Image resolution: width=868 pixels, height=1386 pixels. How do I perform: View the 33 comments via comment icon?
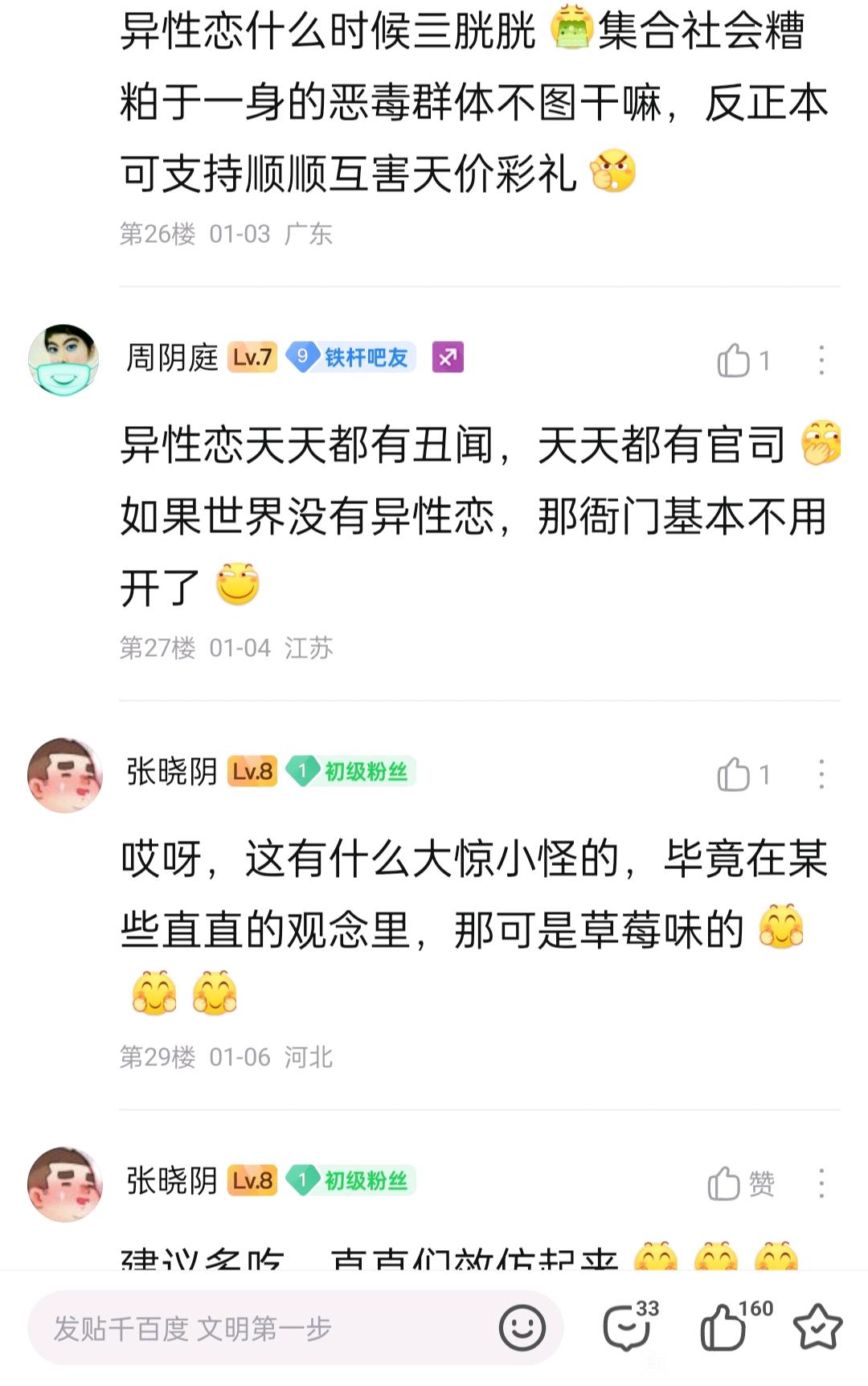(x=628, y=1328)
